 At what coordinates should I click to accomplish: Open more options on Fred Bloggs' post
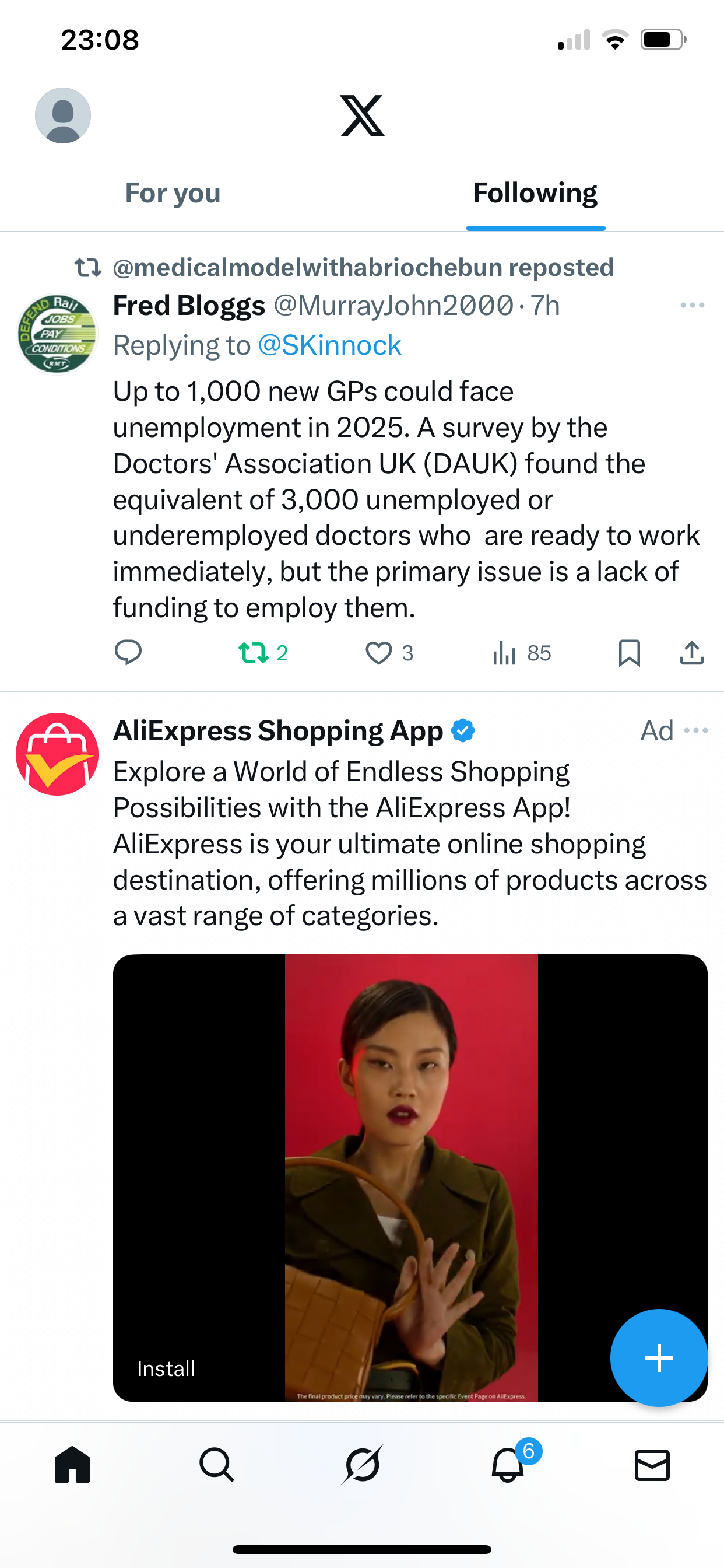click(x=692, y=305)
